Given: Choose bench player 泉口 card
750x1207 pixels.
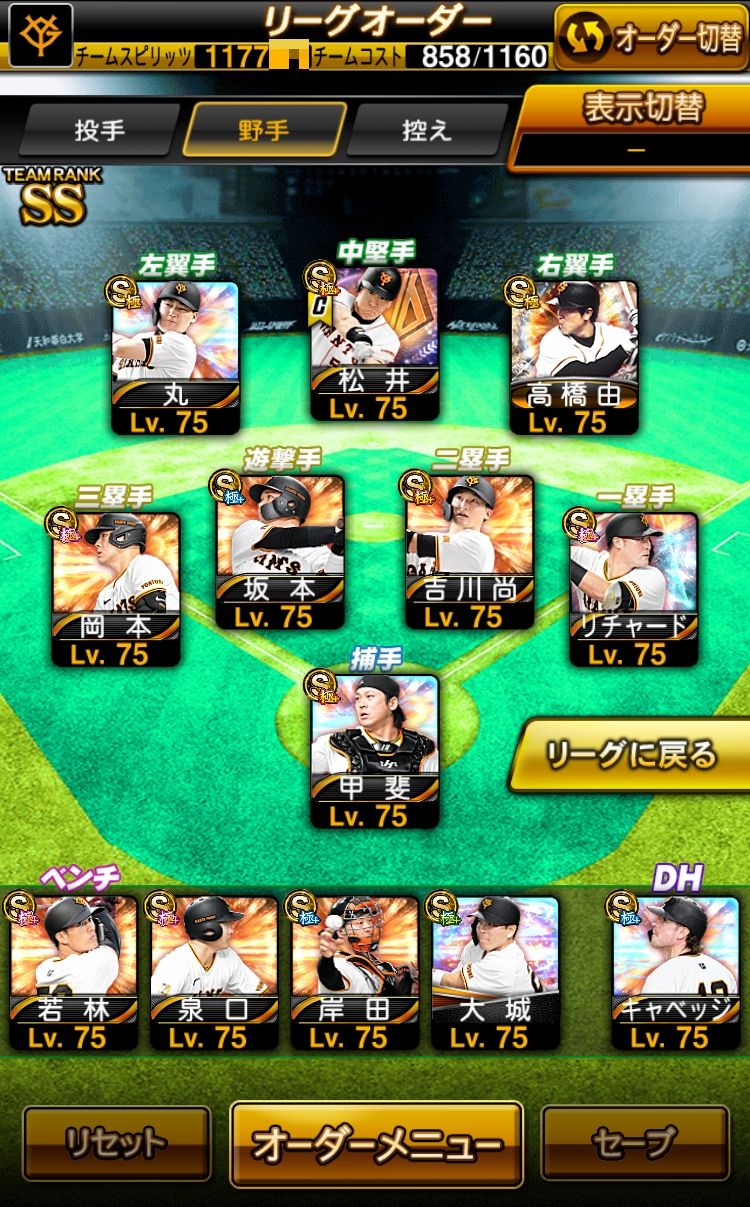Looking at the screenshot, I should coord(213,970).
